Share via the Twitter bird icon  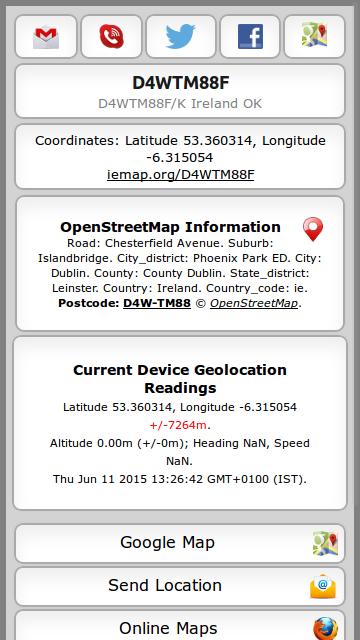click(180, 37)
